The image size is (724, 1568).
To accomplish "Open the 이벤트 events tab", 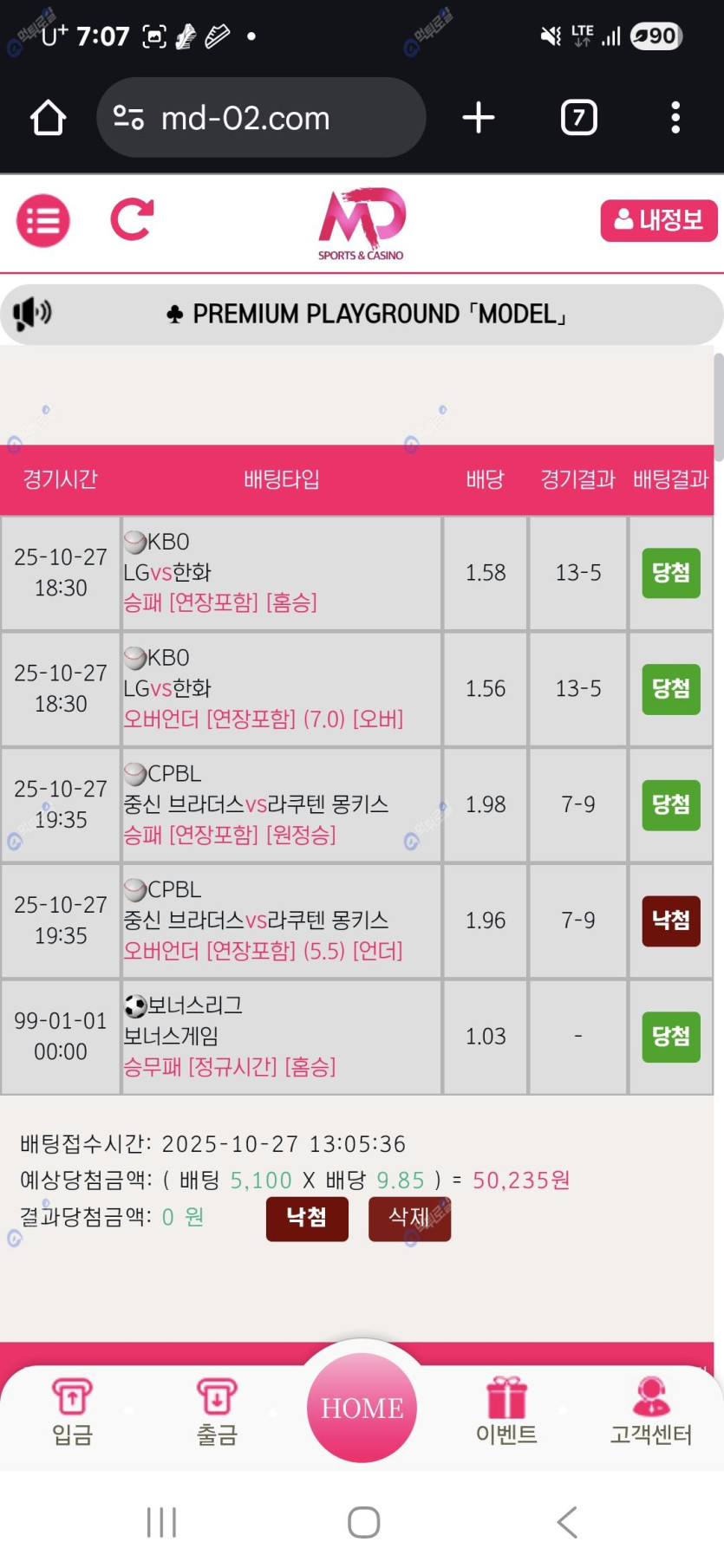I will [x=506, y=1412].
